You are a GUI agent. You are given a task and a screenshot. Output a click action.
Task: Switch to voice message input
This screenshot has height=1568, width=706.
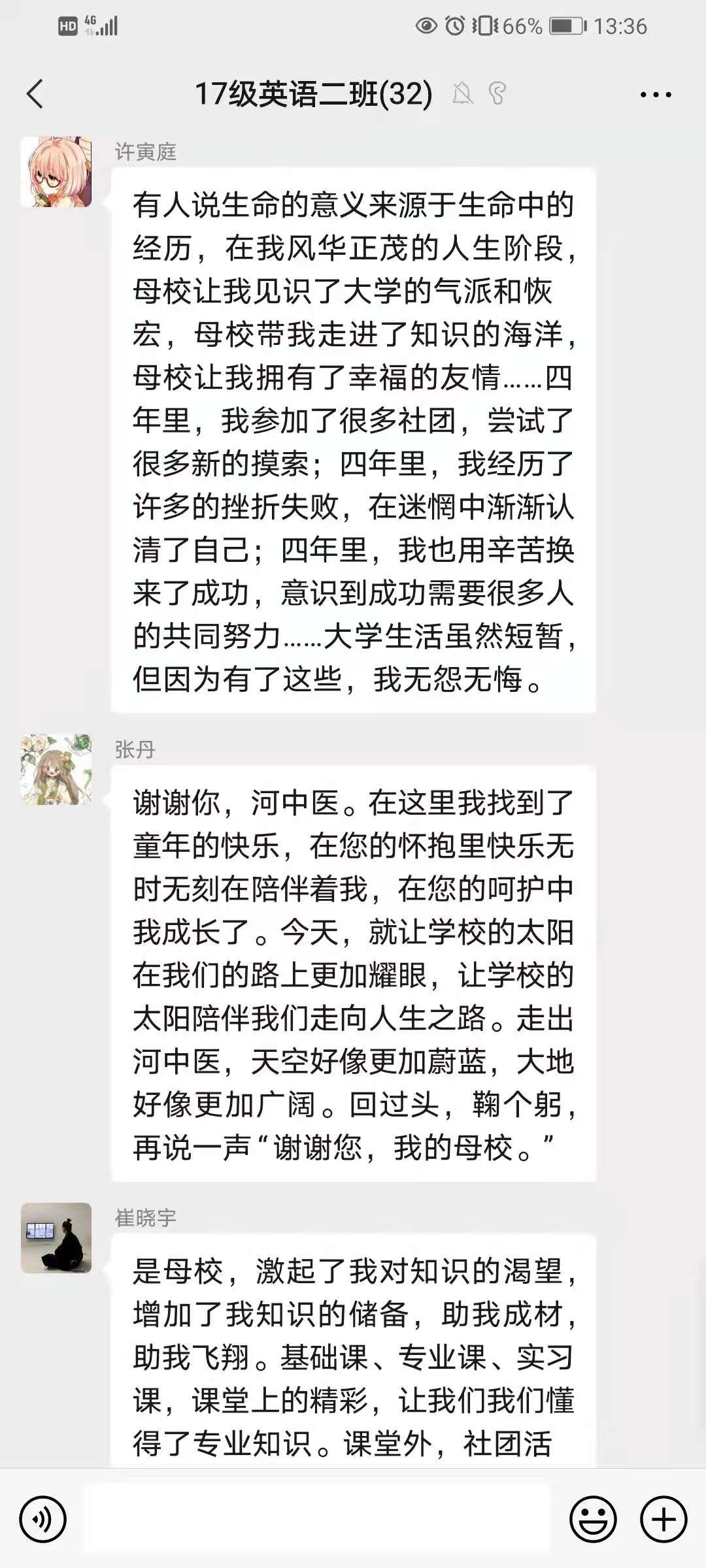tap(43, 1520)
